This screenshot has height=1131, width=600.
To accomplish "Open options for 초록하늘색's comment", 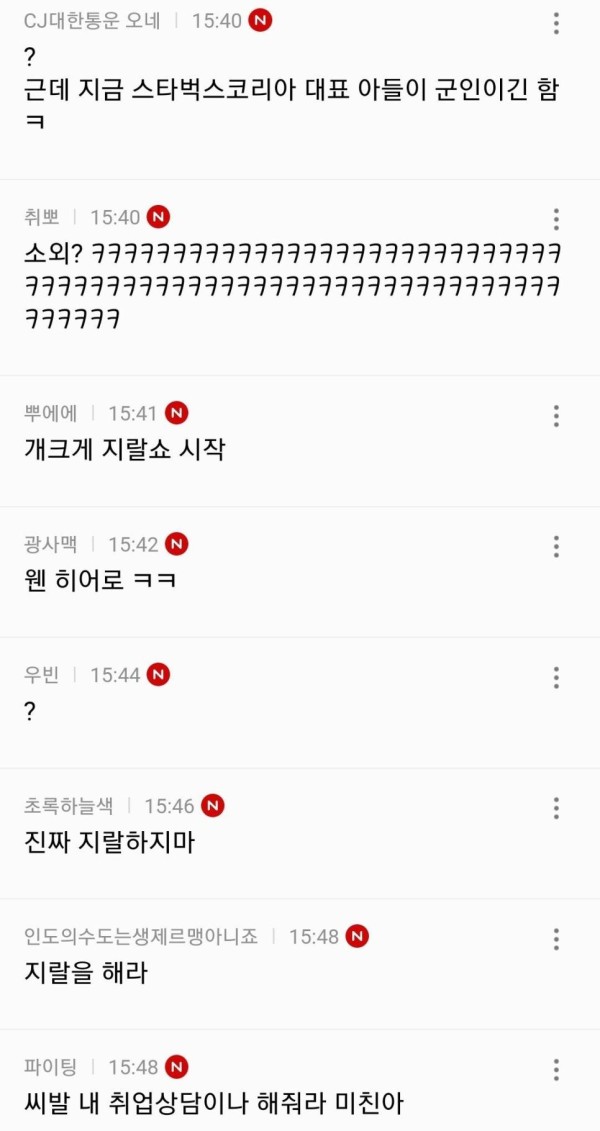I will (556, 808).
